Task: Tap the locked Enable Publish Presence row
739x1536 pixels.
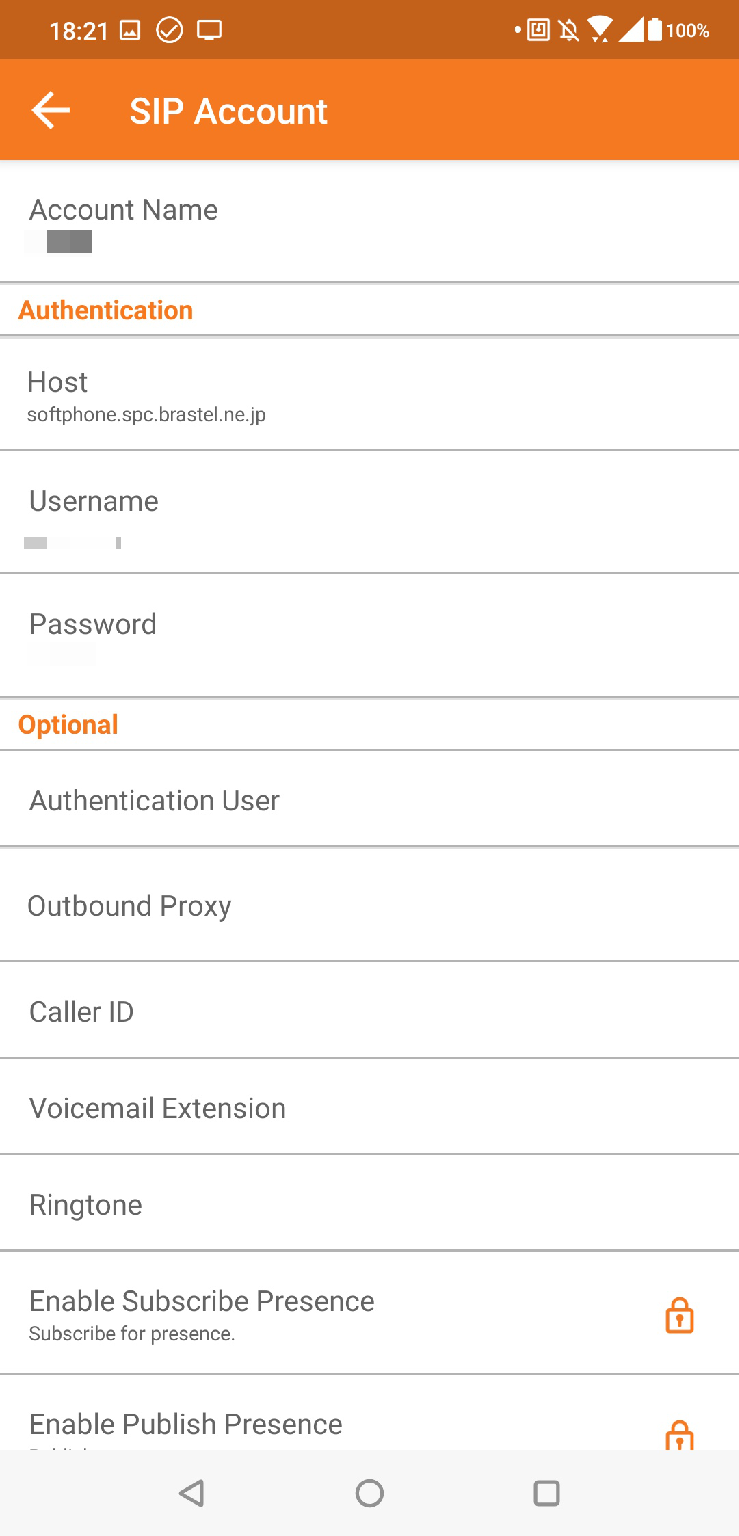Action: [369, 1424]
